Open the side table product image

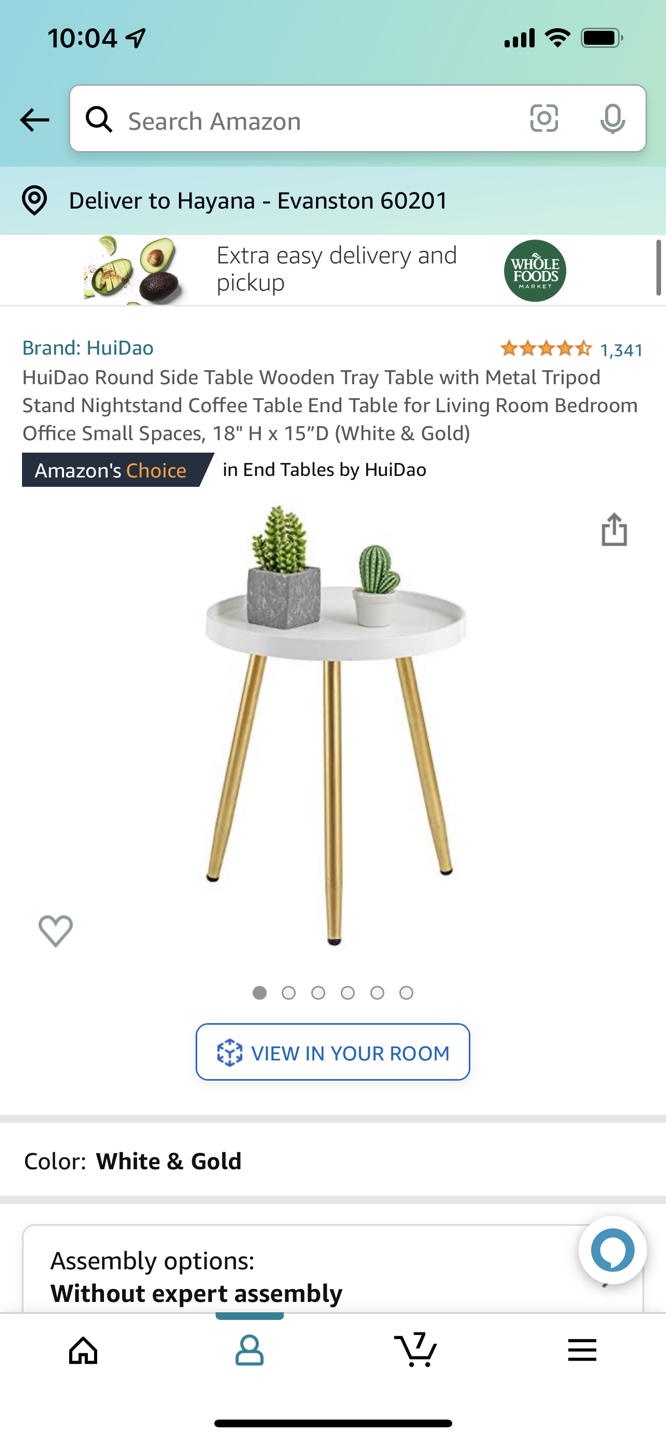333,725
